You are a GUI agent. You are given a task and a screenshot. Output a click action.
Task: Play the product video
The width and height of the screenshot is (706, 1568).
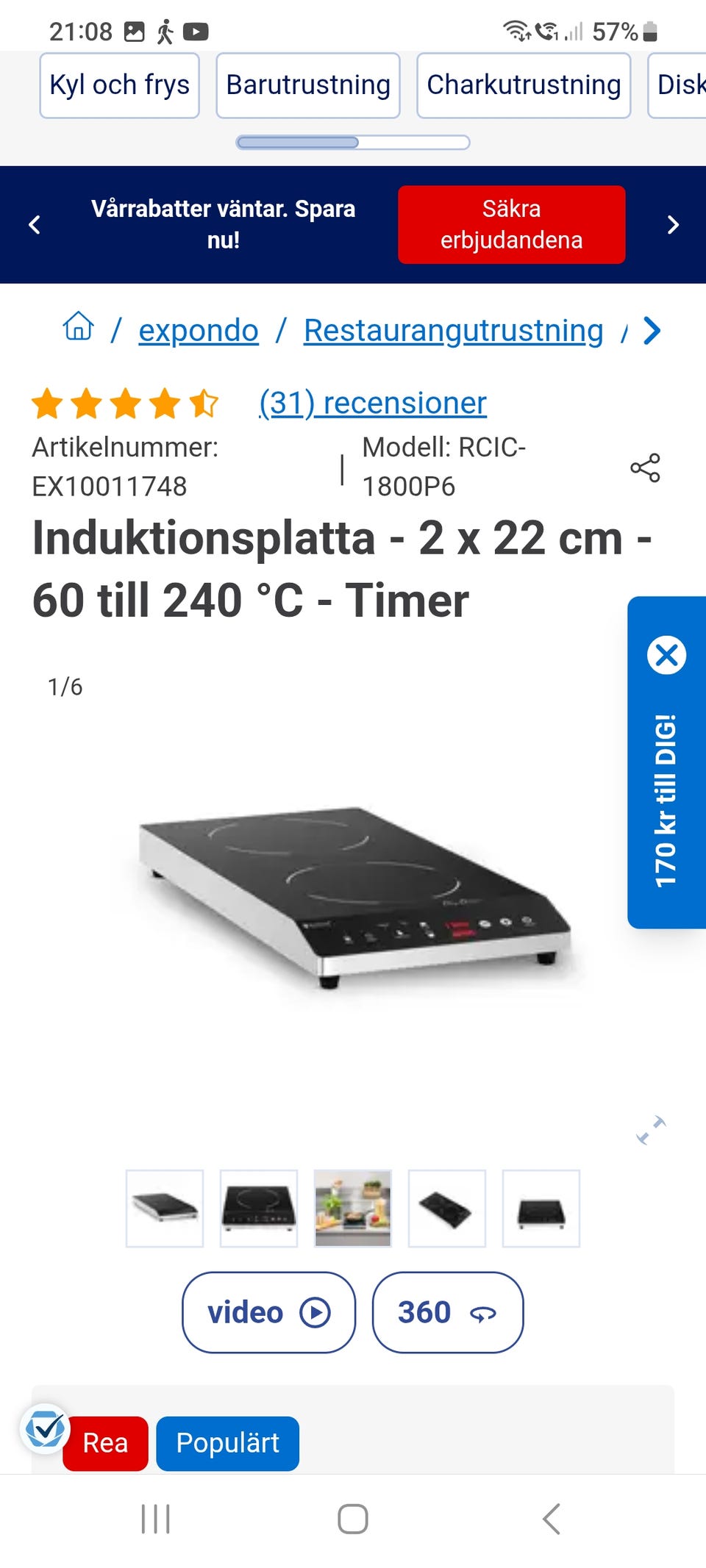coord(268,1313)
